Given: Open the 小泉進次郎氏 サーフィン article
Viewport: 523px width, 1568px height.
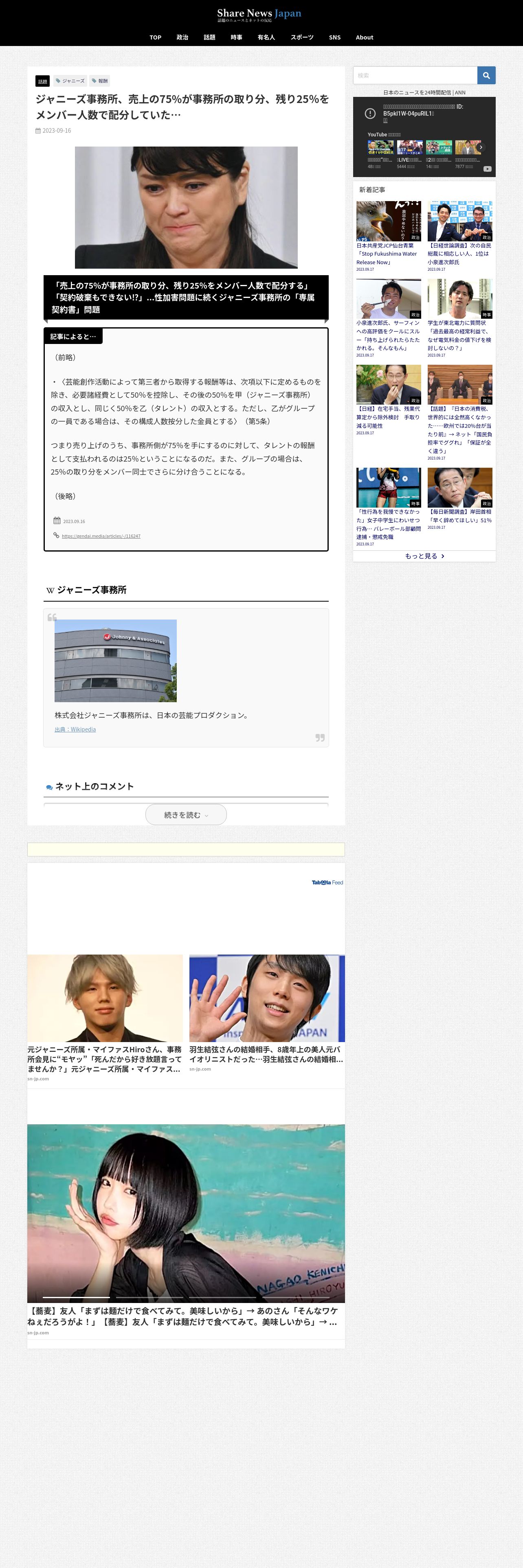Looking at the screenshot, I should pos(388,335).
